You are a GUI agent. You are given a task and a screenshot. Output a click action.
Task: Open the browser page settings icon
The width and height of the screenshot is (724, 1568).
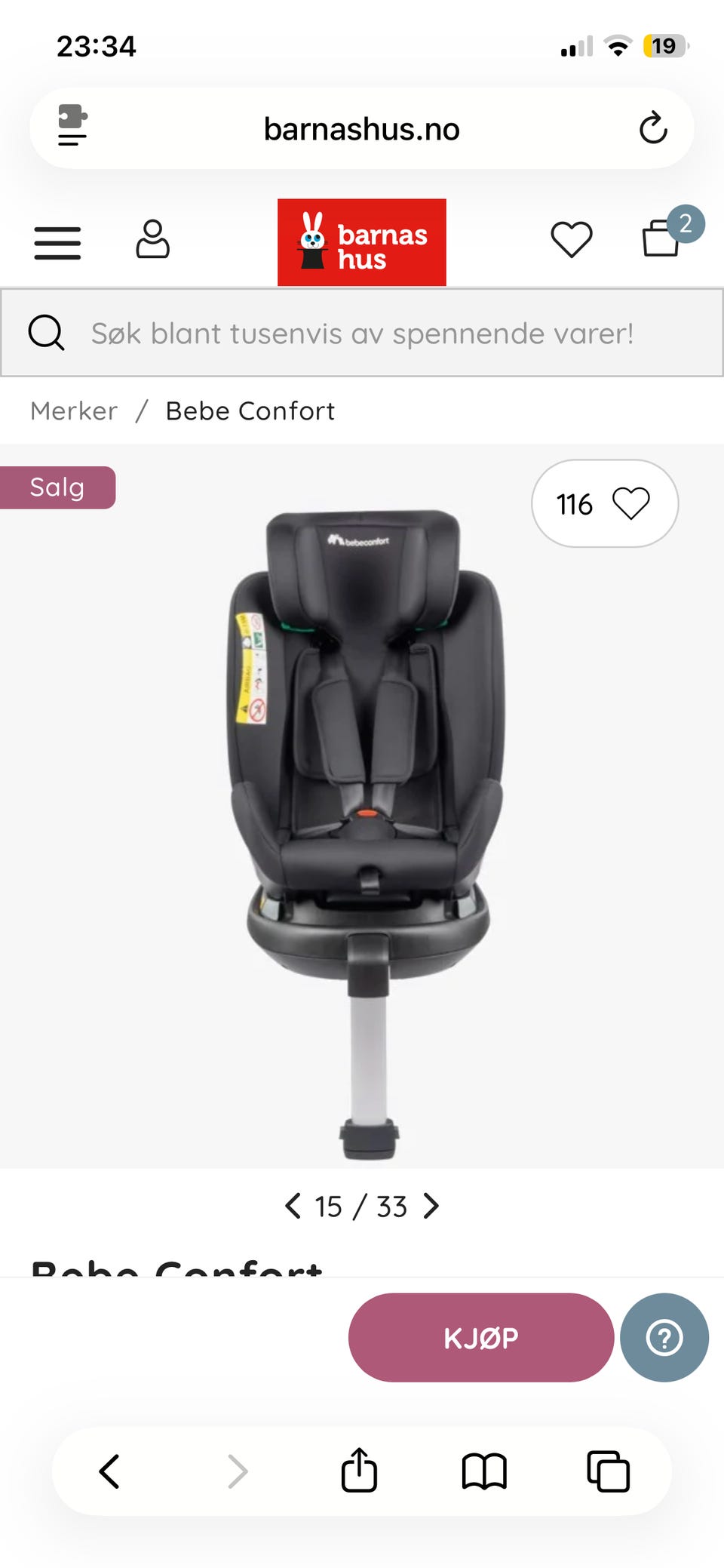click(x=72, y=126)
